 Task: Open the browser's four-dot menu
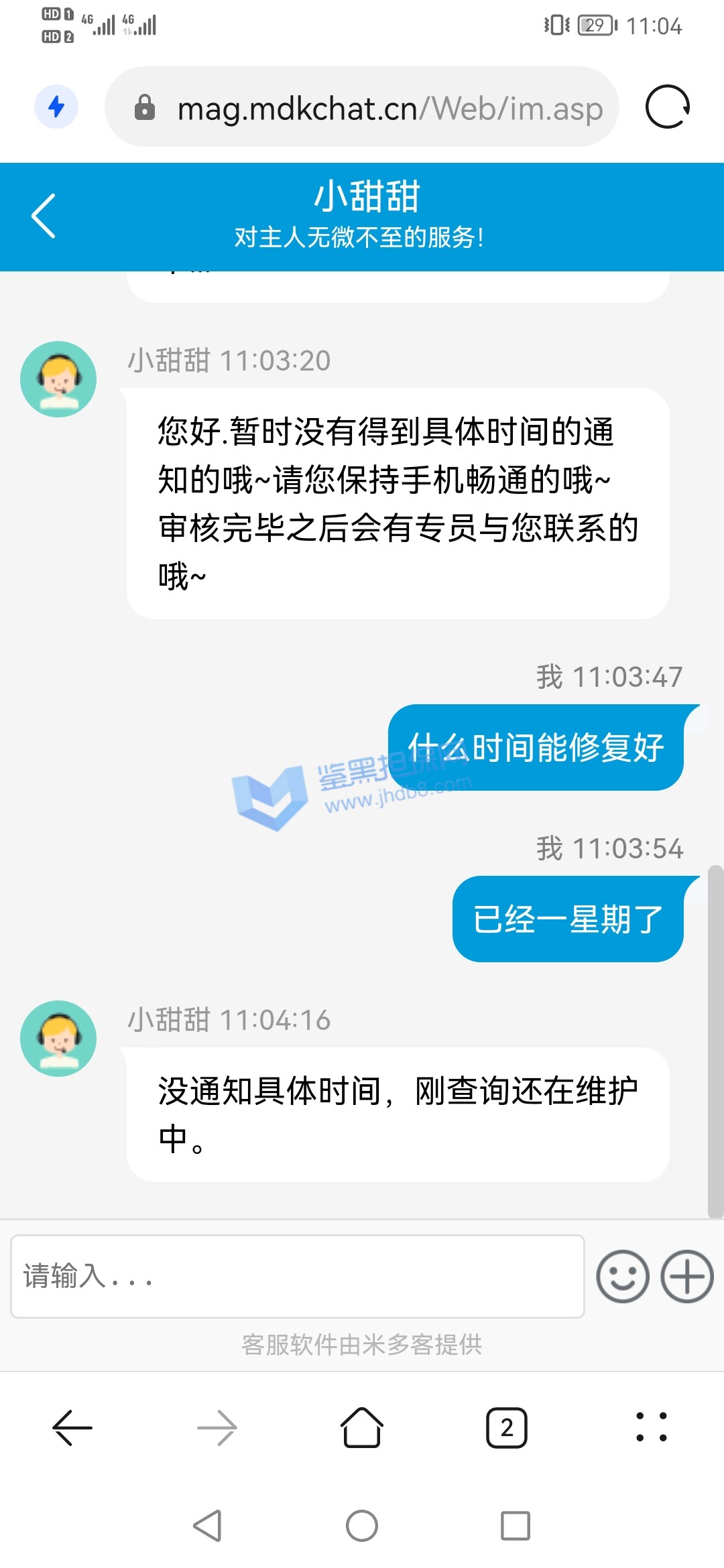click(651, 1428)
